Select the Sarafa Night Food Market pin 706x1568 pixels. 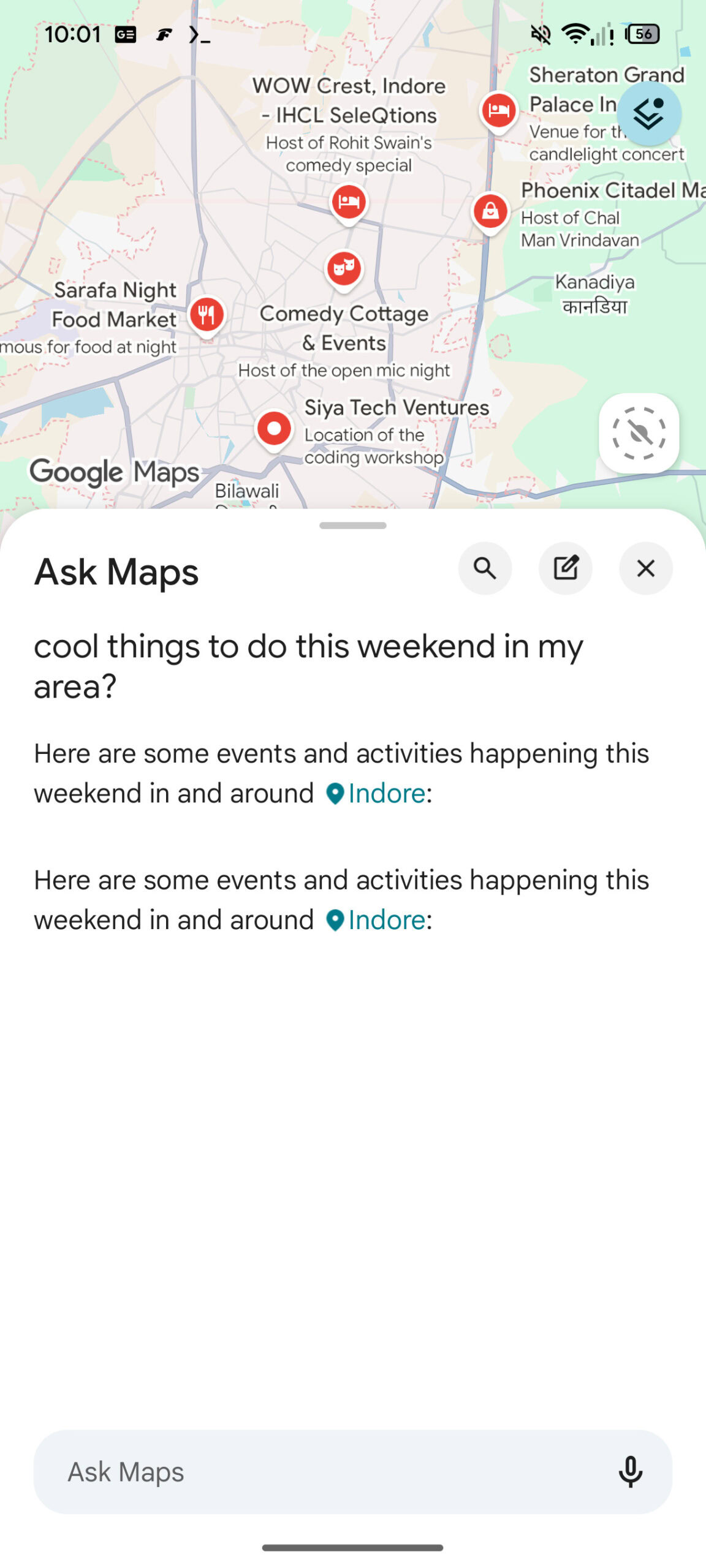coord(207,315)
